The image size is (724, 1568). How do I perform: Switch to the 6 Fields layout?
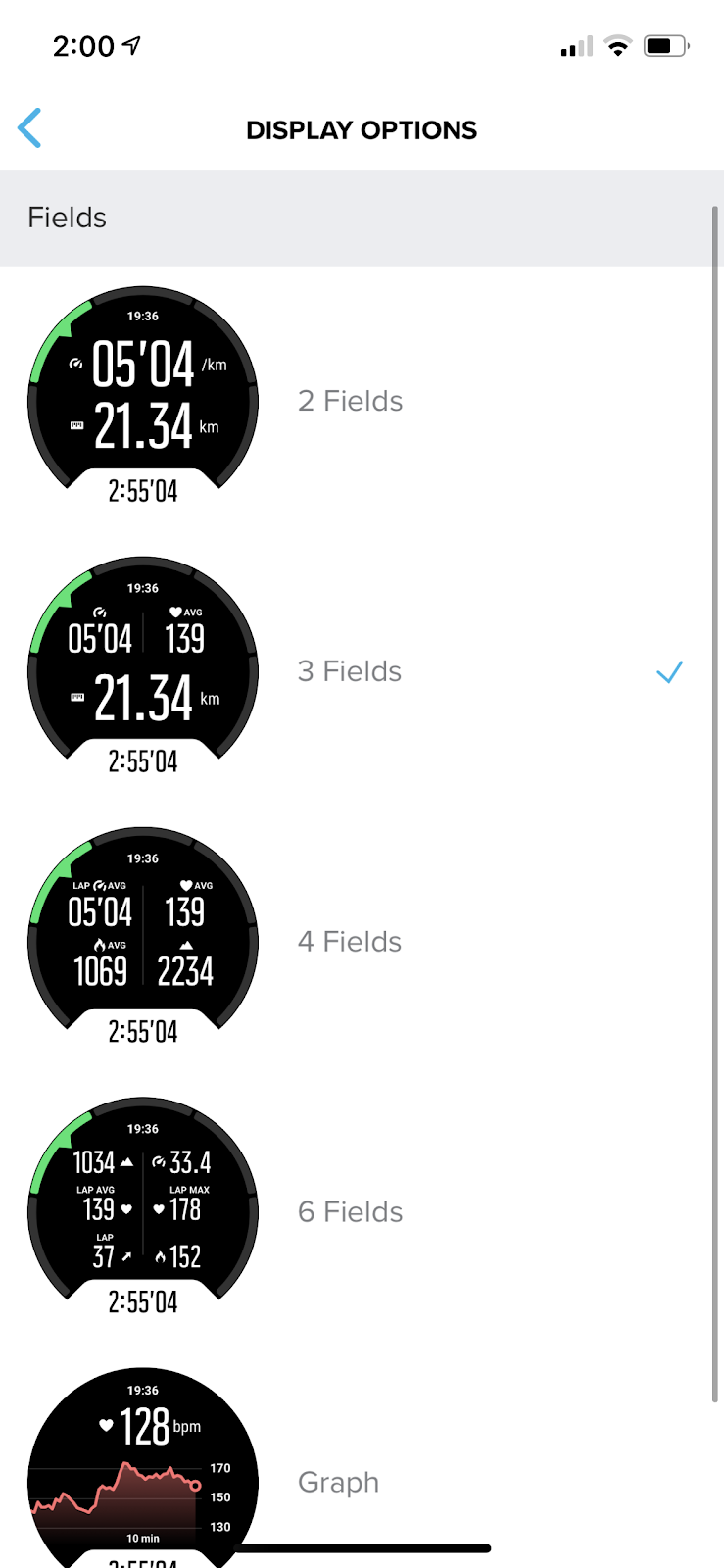click(350, 1212)
